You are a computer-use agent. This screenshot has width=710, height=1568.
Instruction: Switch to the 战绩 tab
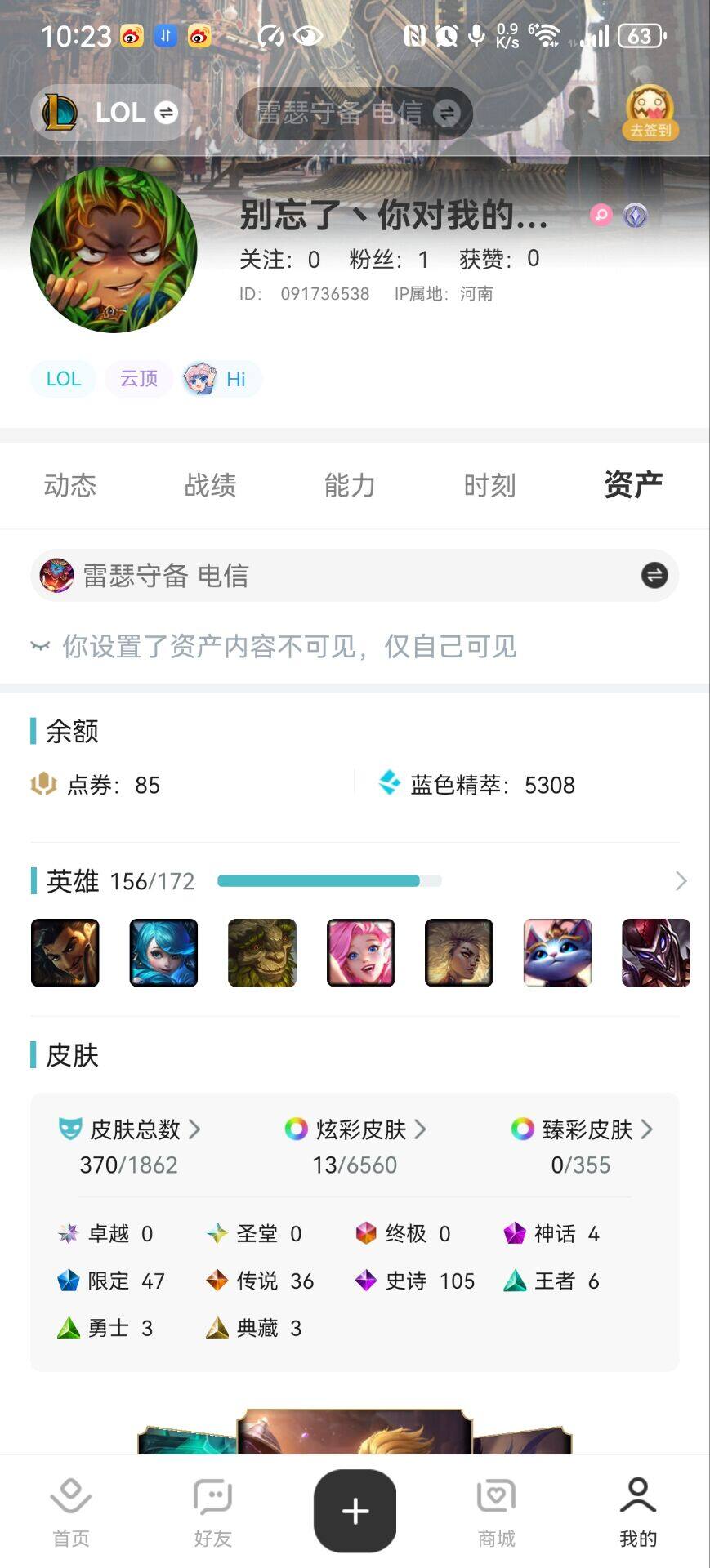click(x=211, y=484)
